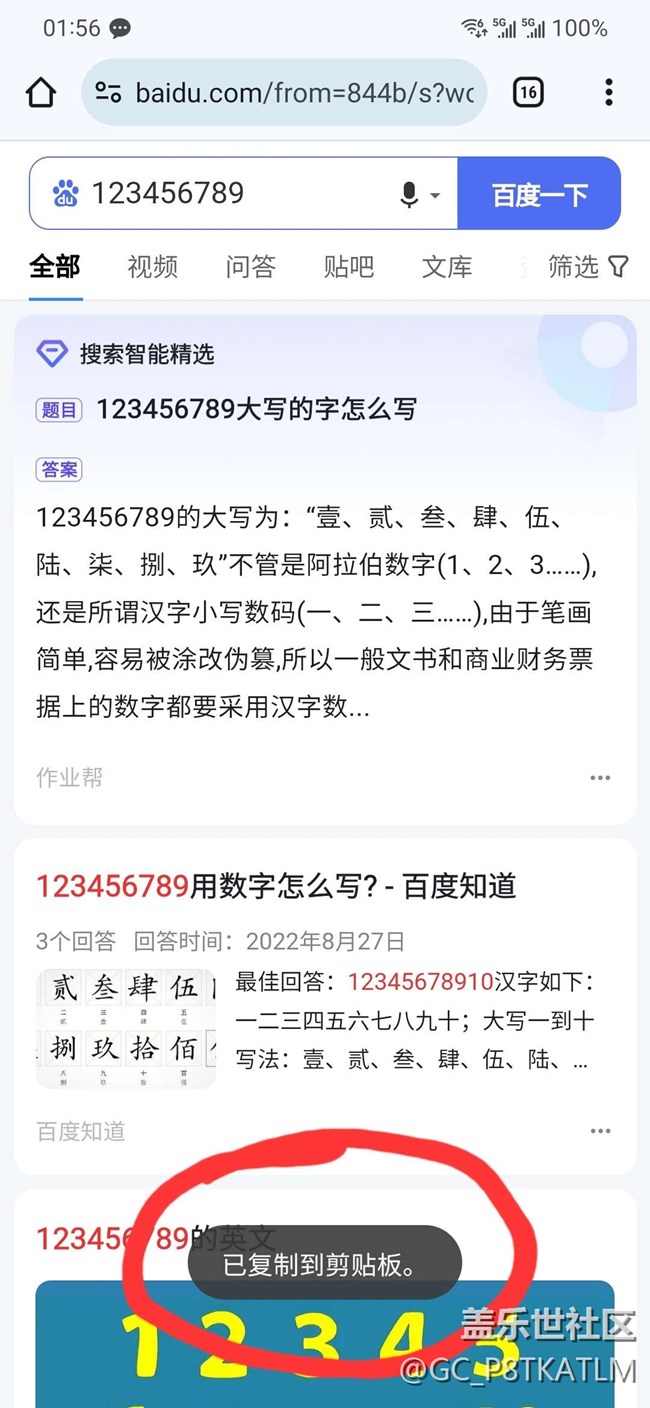Open the tab switcher showing 16
This screenshot has height=1408, width=650.
point(528,93)
